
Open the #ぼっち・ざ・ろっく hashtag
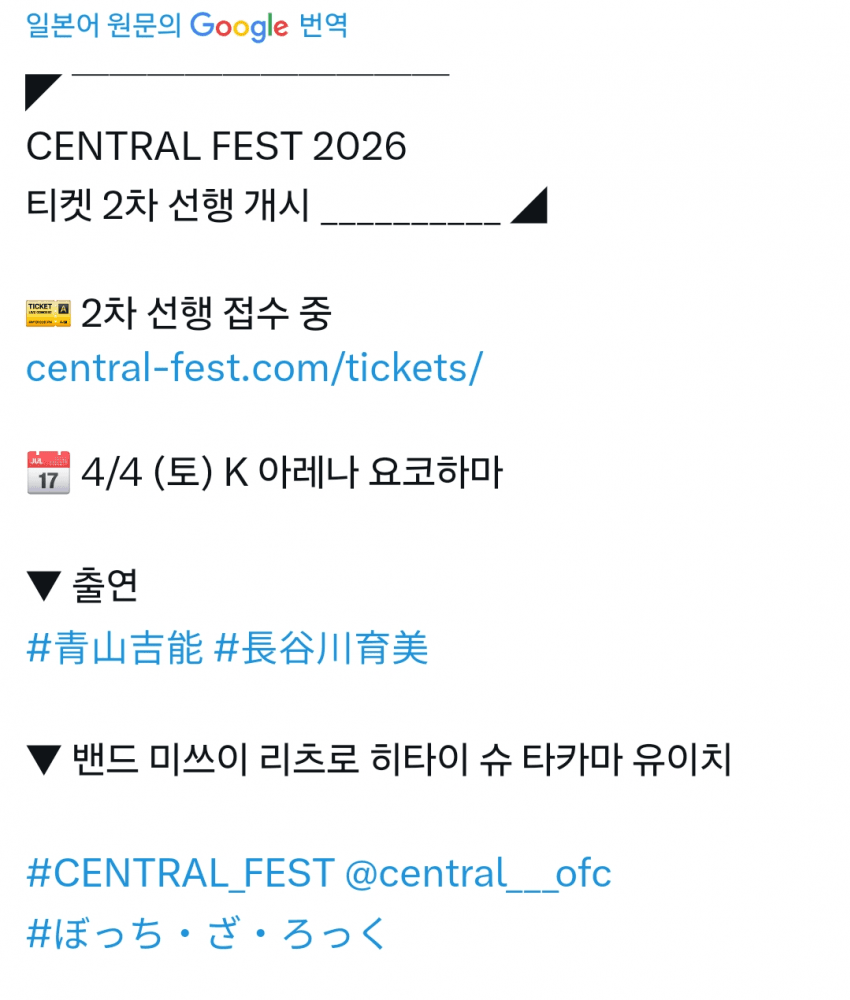[206, 934]
